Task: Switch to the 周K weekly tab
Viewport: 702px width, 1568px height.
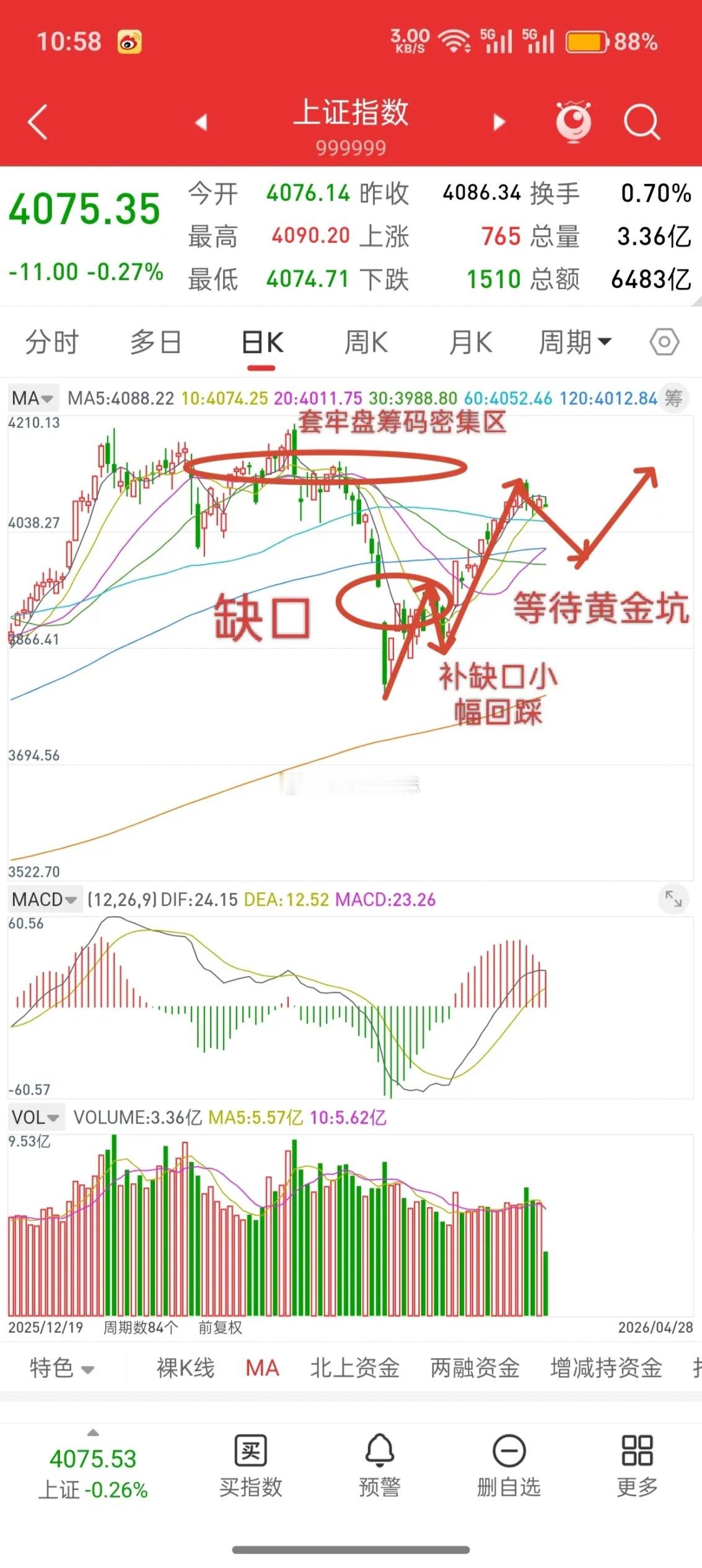Action: click(368, 341)
